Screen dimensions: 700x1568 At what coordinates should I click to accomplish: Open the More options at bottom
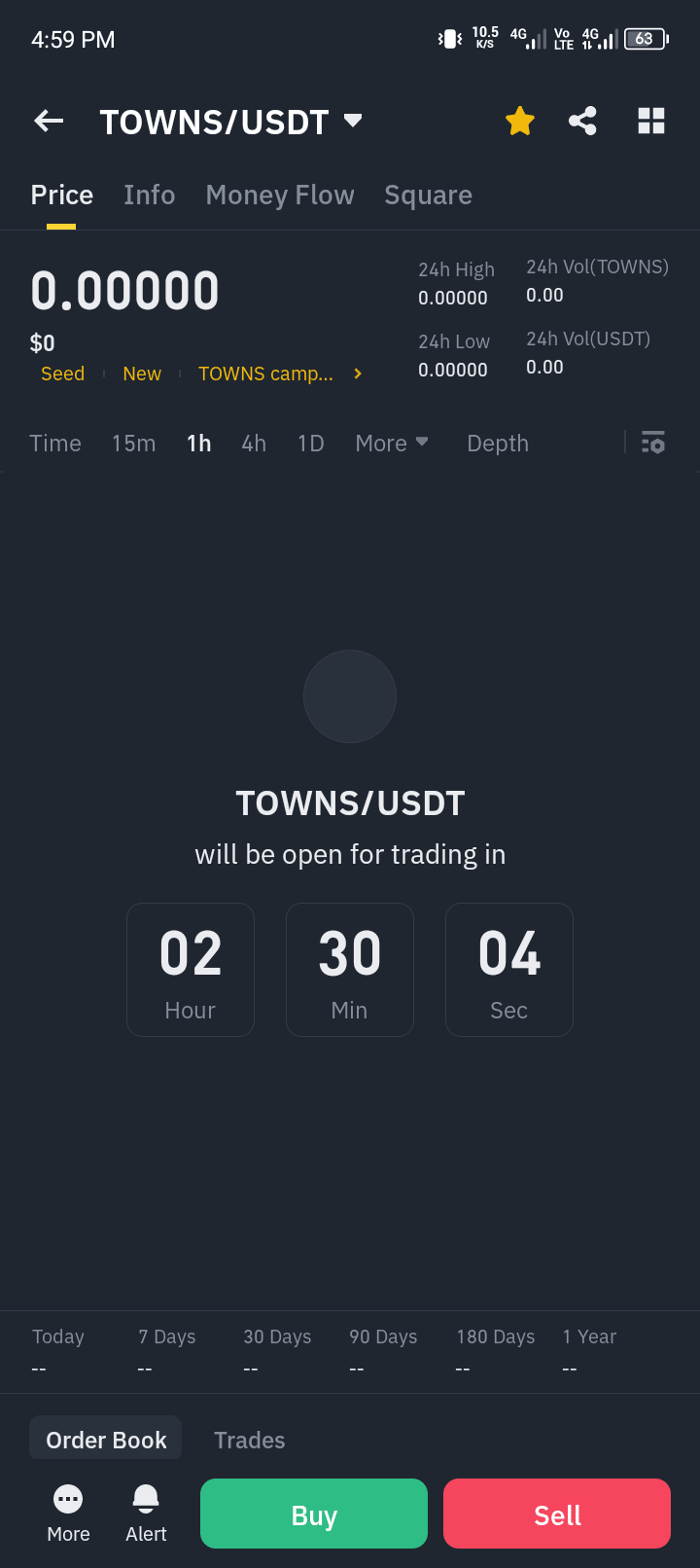tap(68, 1513)
